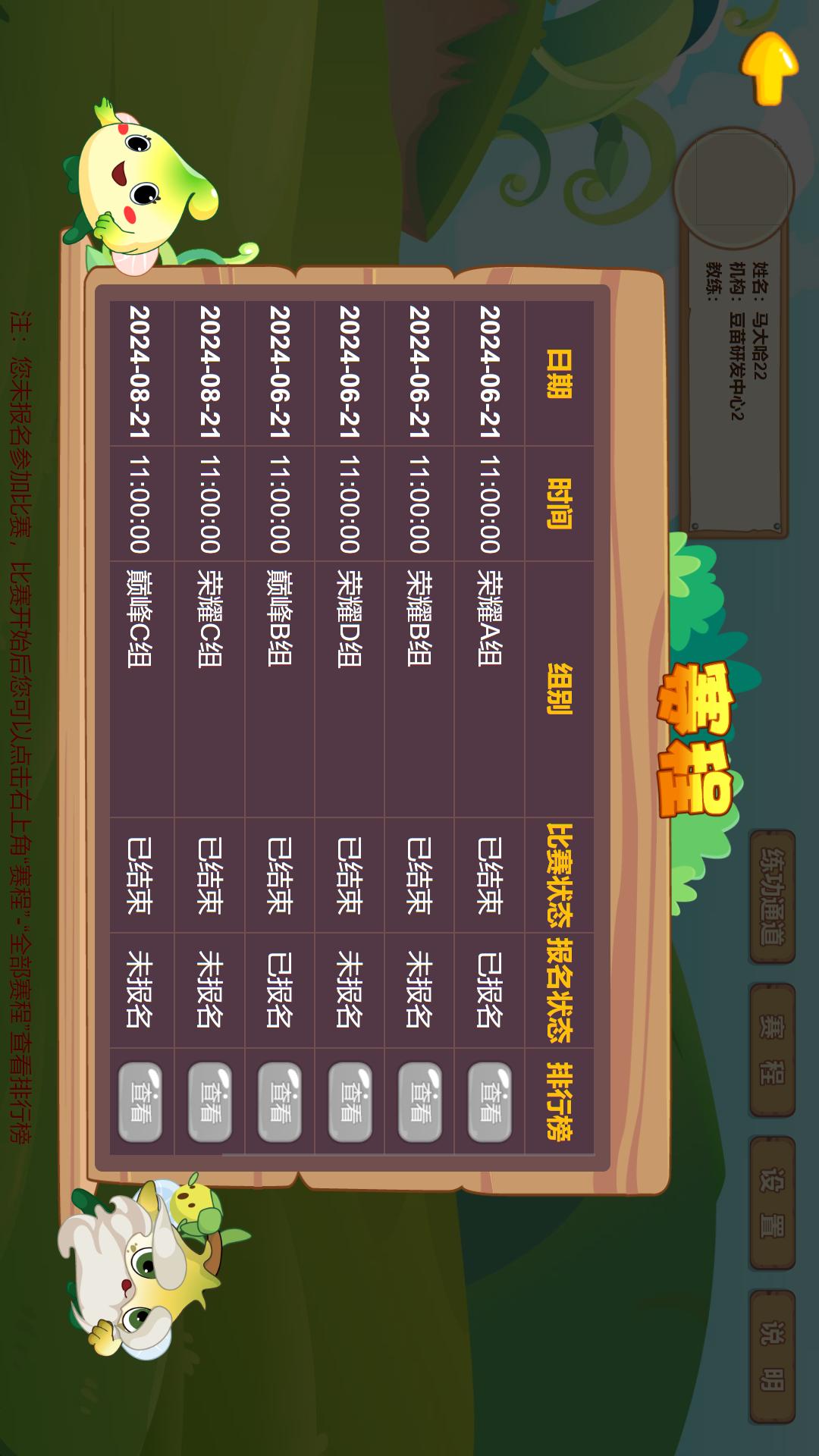
Task: View ranking for 荣耀D组
Action: coord(350,1102)
